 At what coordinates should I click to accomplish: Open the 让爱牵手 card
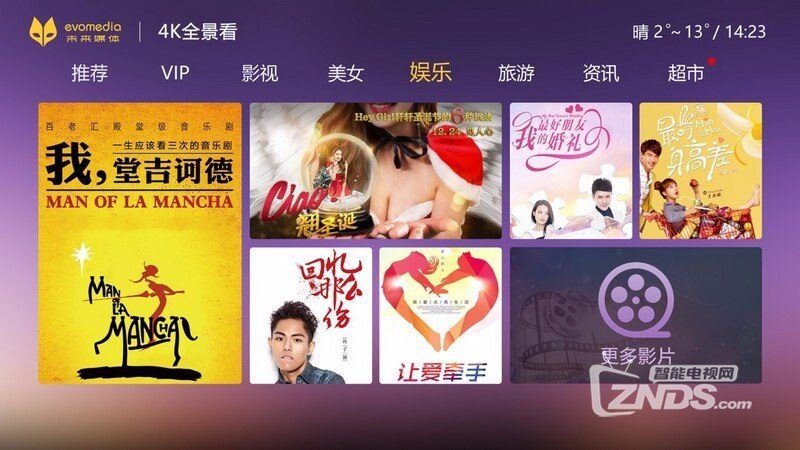point(440,315)
